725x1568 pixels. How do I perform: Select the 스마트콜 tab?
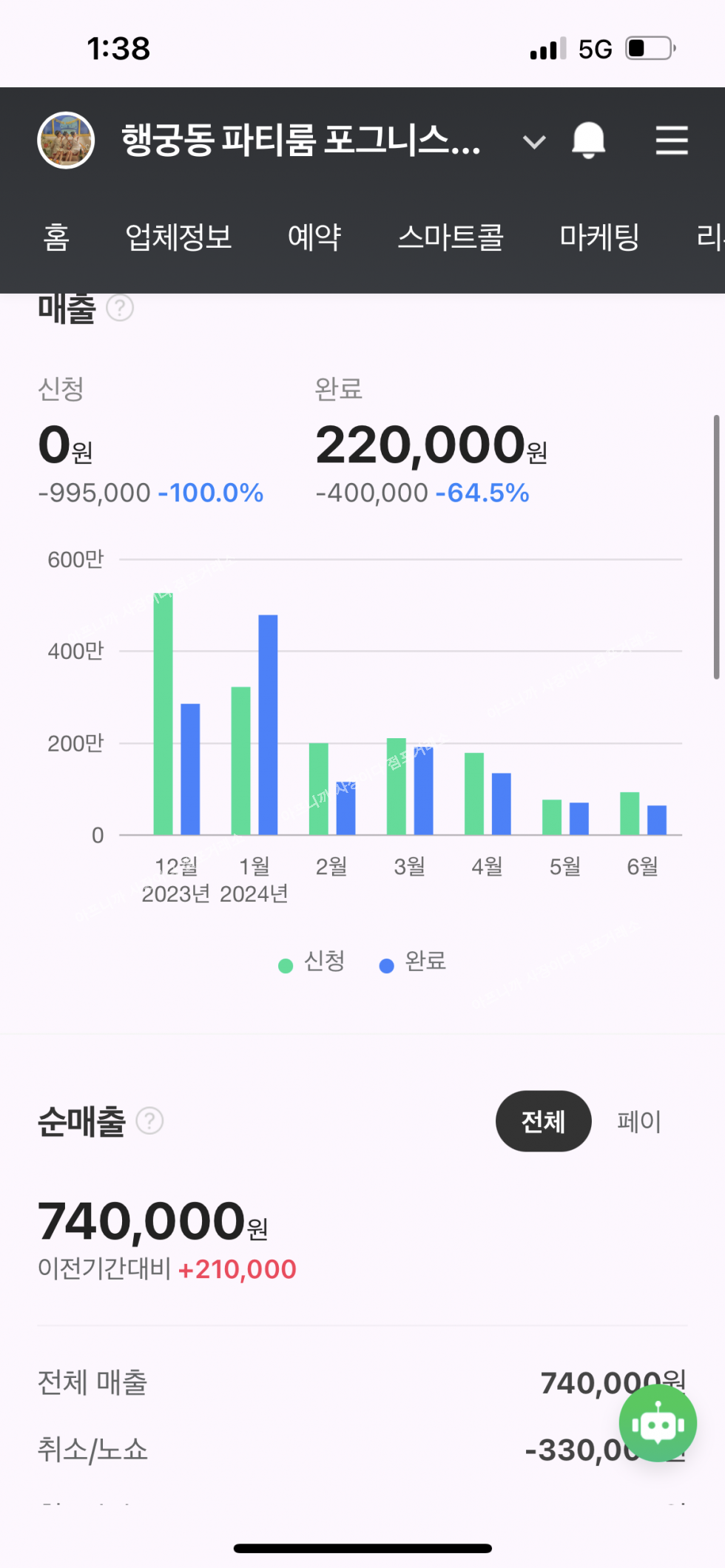pyautogui.click(x=450, y=237)
